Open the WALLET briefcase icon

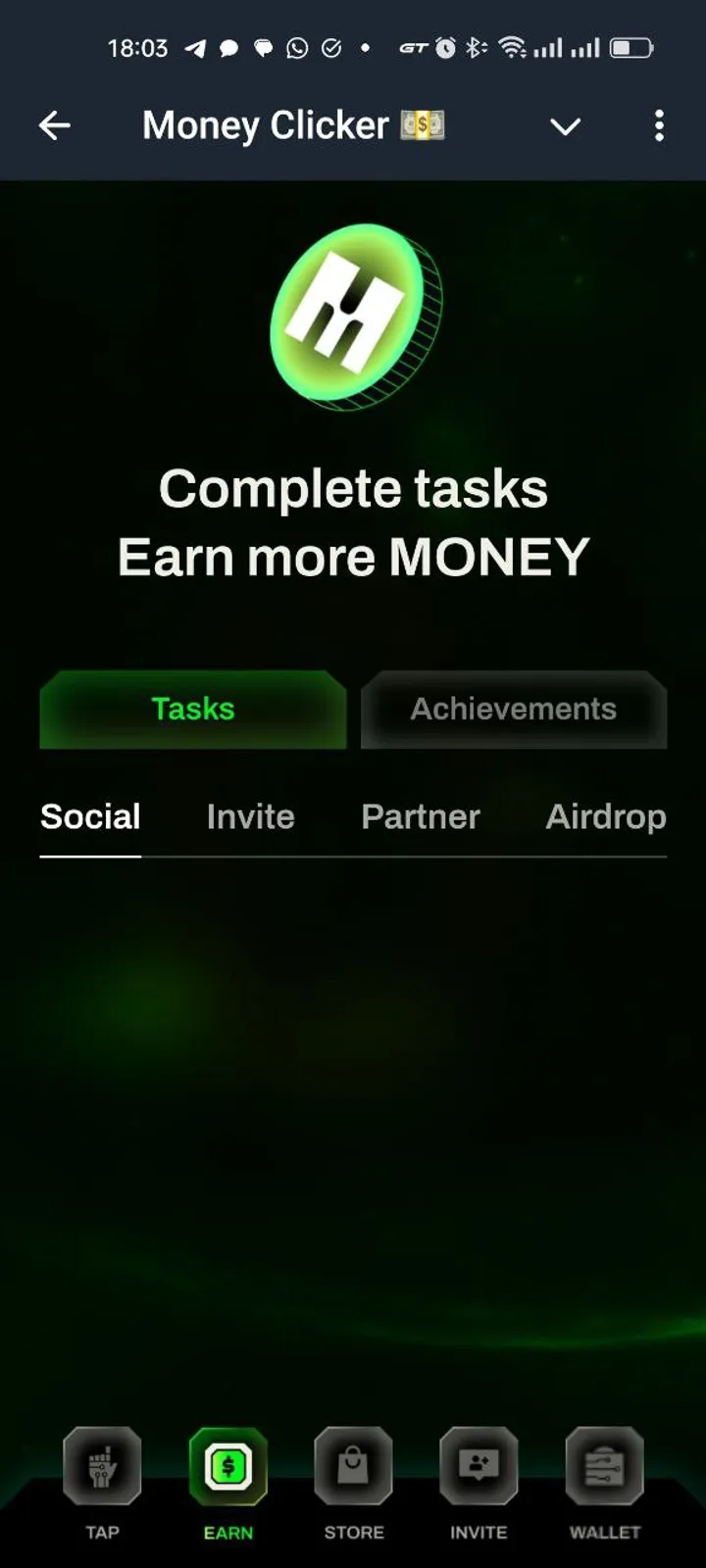[603, 1466]
